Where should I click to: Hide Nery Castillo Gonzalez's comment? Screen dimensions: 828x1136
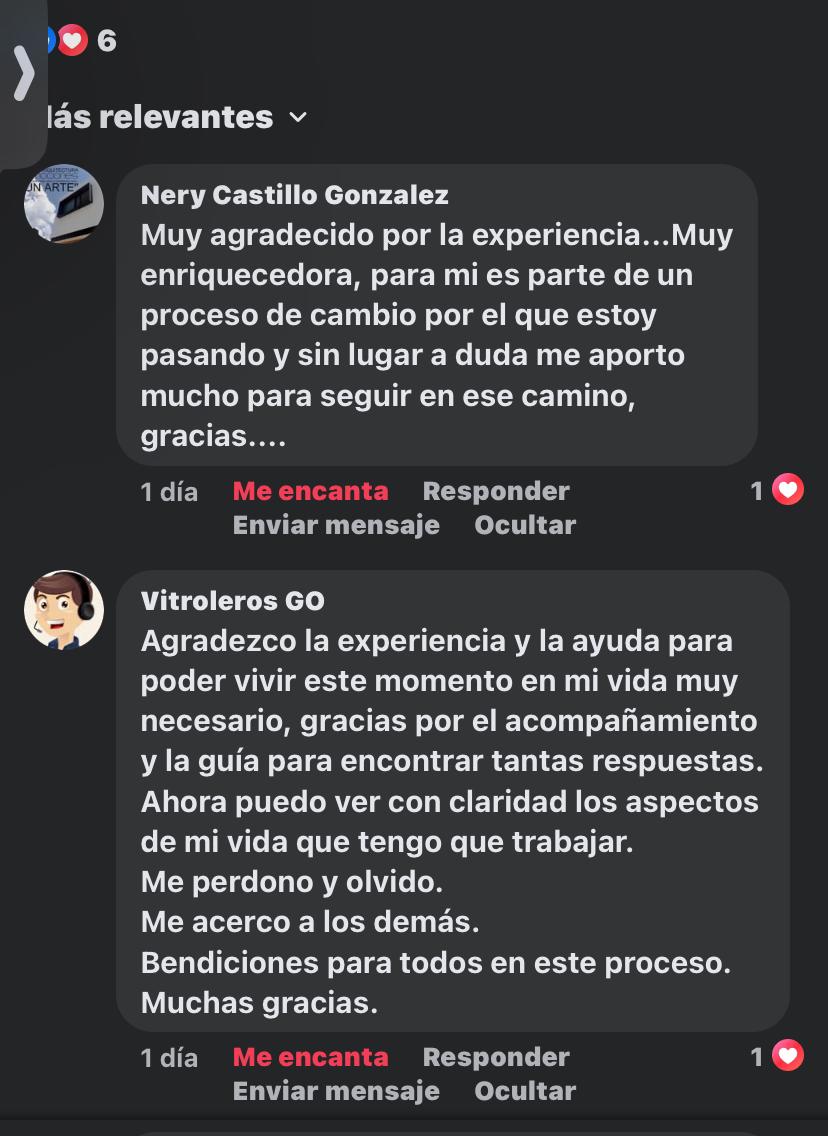[525, 525]
